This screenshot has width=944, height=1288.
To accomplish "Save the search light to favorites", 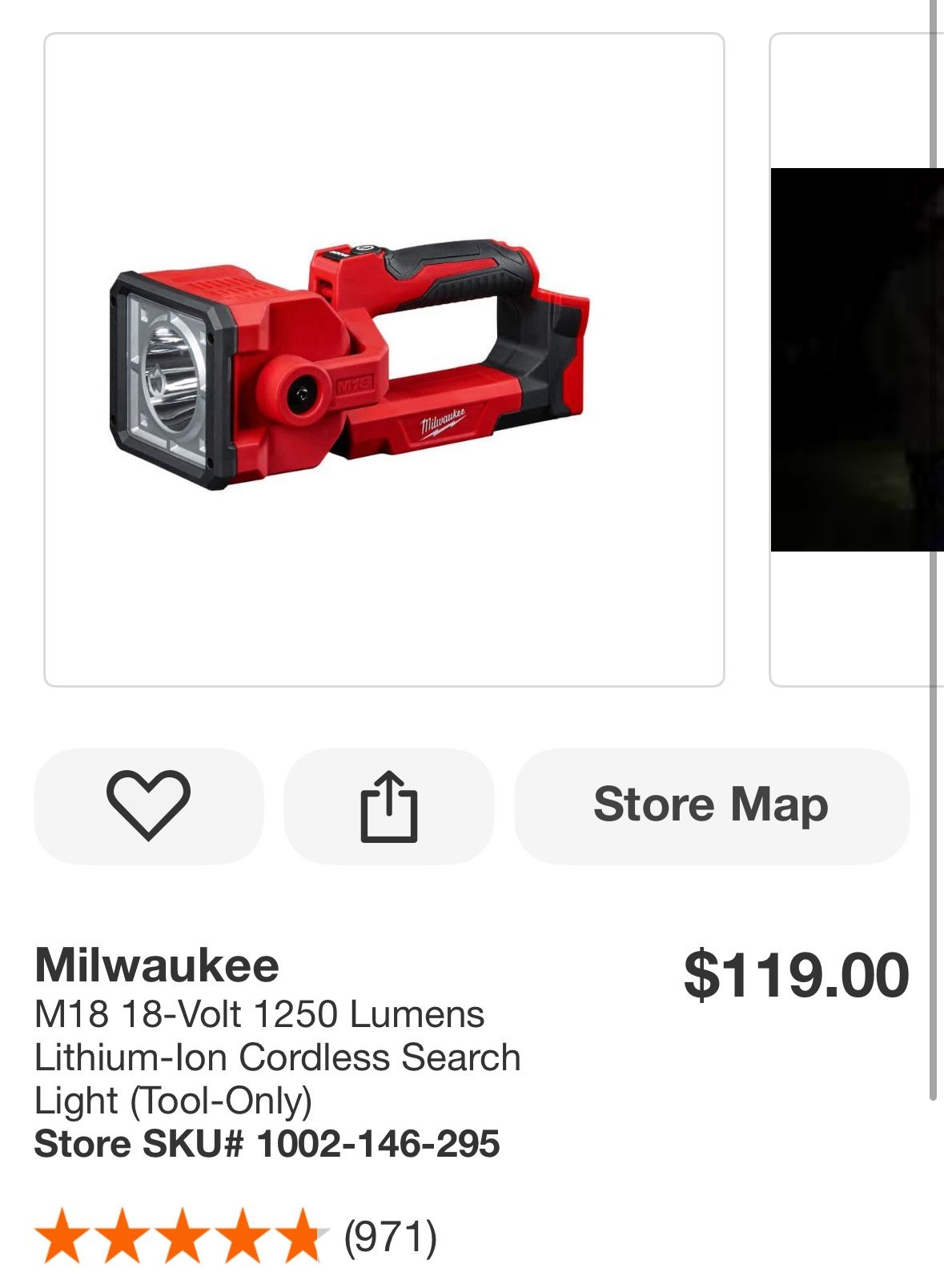I will tap(148, 805).
